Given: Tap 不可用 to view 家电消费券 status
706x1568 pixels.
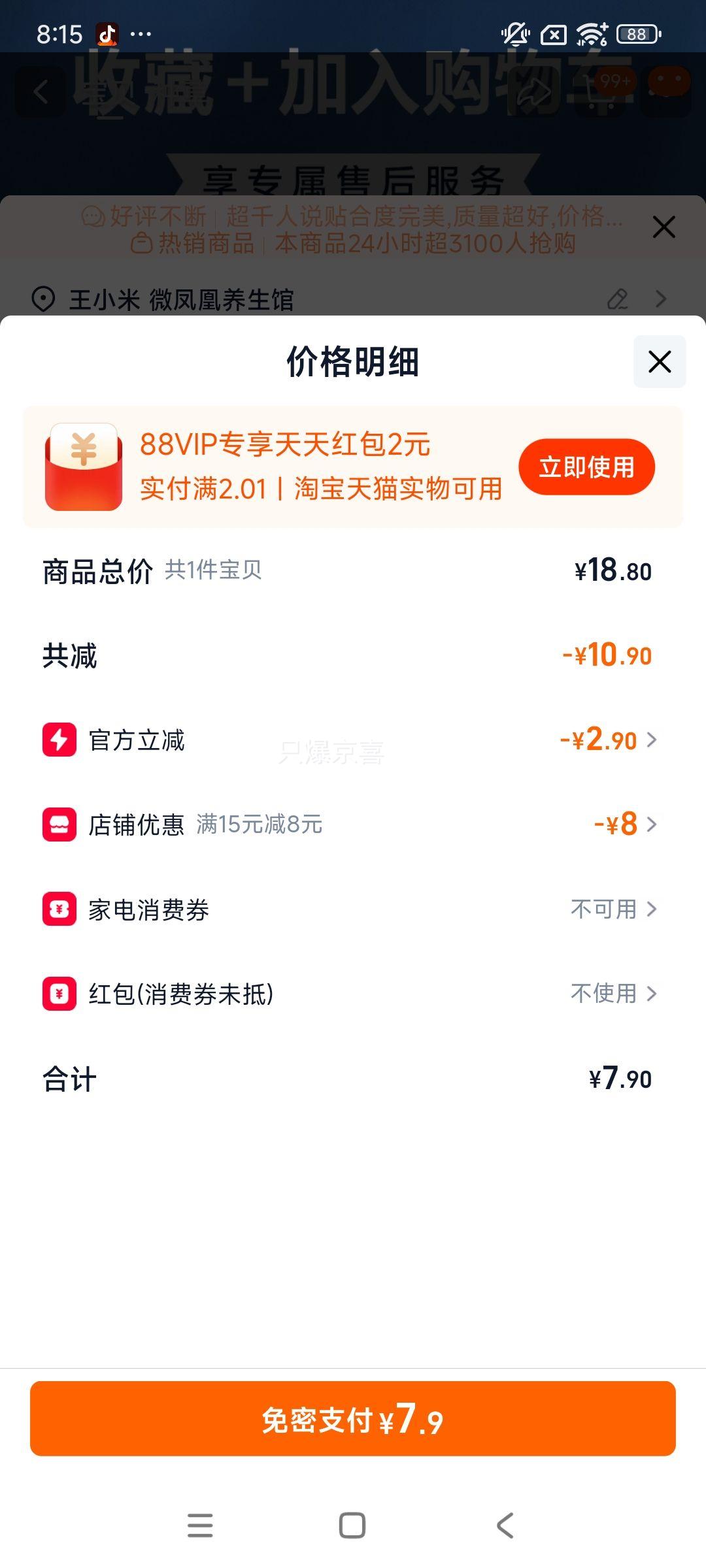Looking at the screenshot, I should (603, 909).
